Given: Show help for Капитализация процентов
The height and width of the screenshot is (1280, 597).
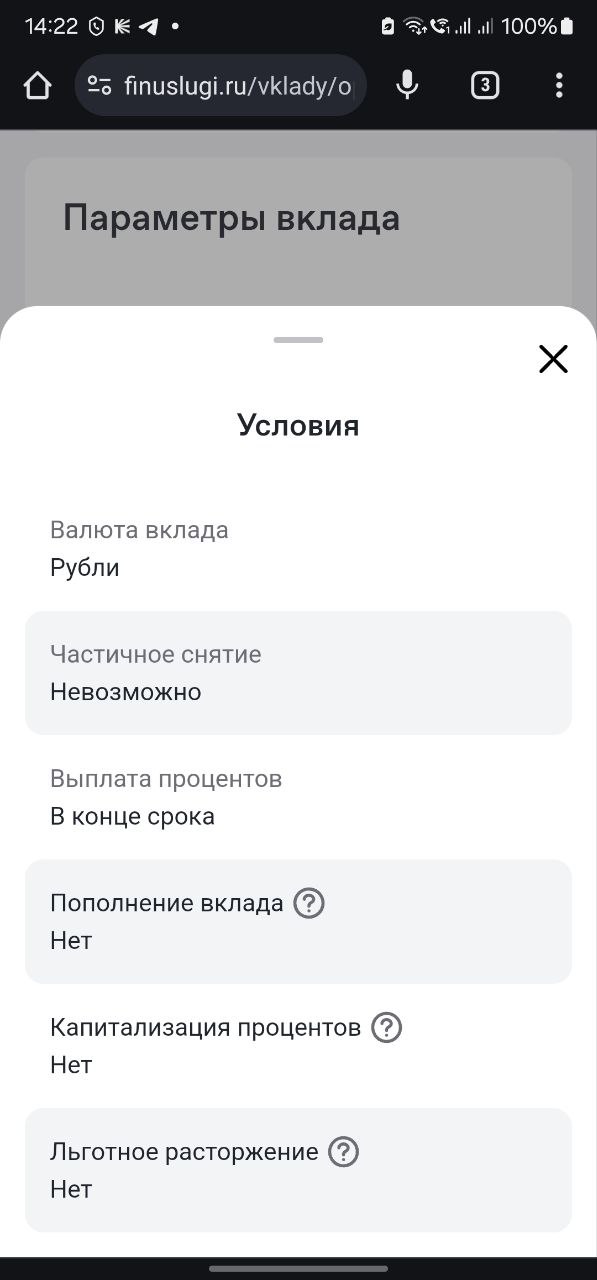Looking at the screenshot, I should coord(386,1027).
